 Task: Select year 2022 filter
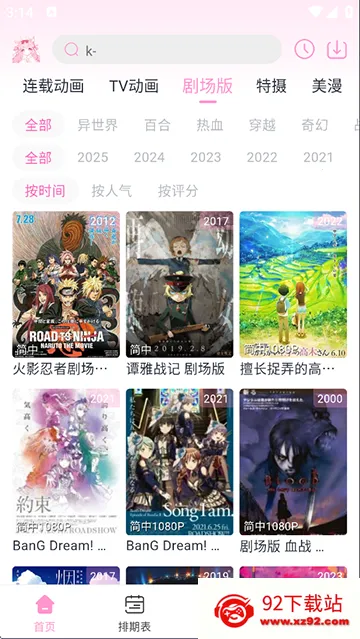[262, 157]
